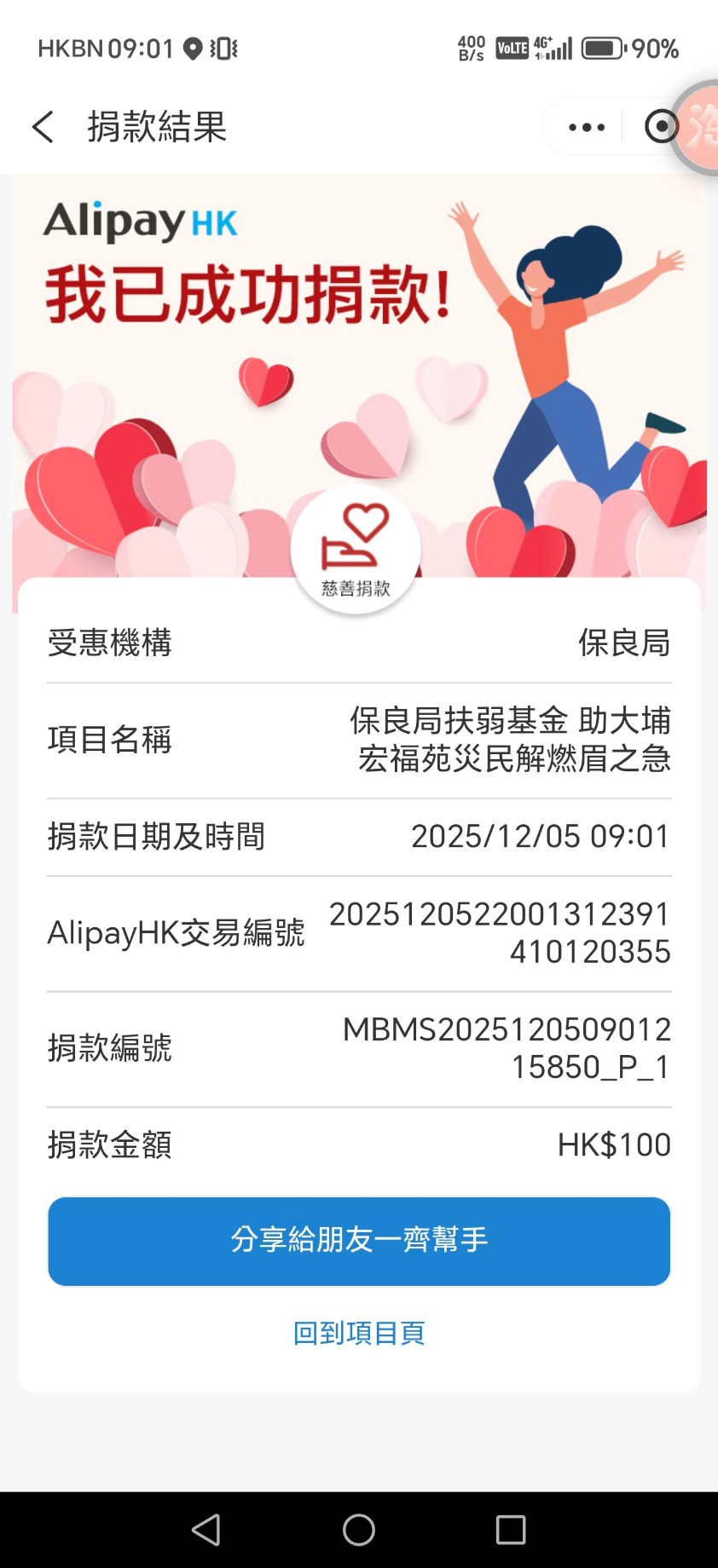Image resolution: width=718 pixels, height=1568 pixels.
Task: Return via the 回到項目頁 link
Action: pyautogui.click(x=359, y=1333)
